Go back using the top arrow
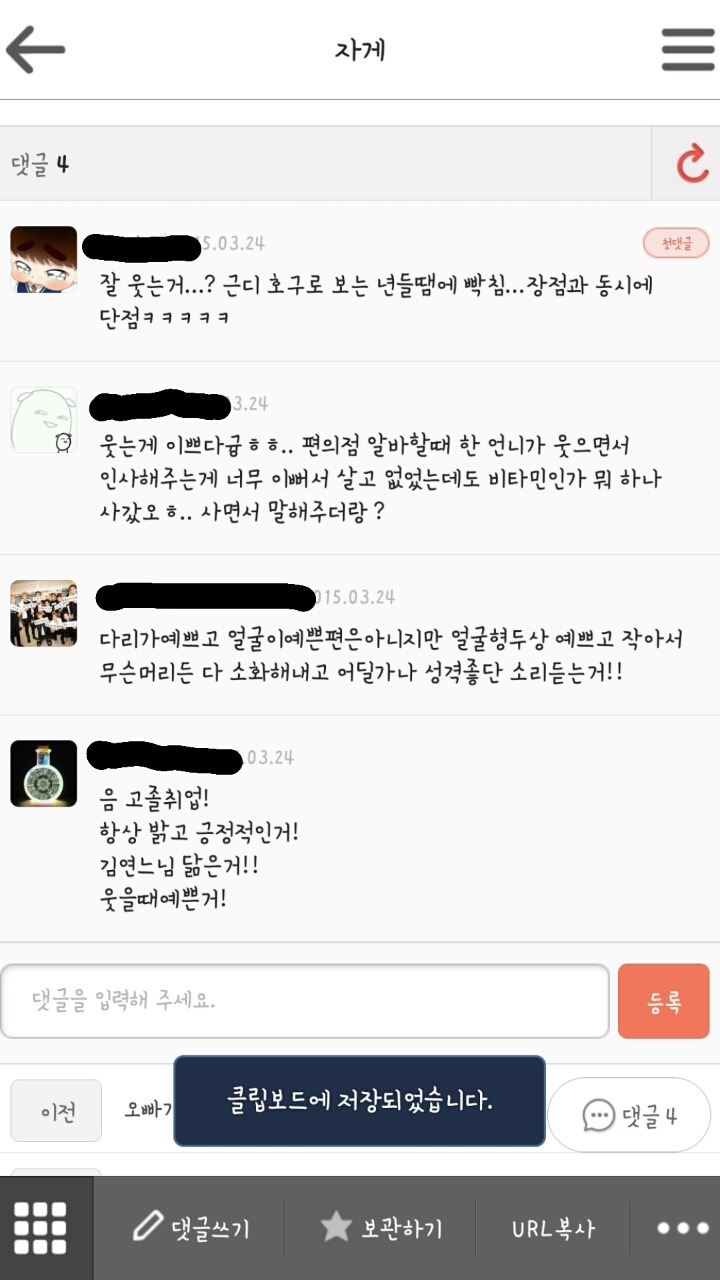Viewport: 720px width, 1280px height. [x=36, y=50]
